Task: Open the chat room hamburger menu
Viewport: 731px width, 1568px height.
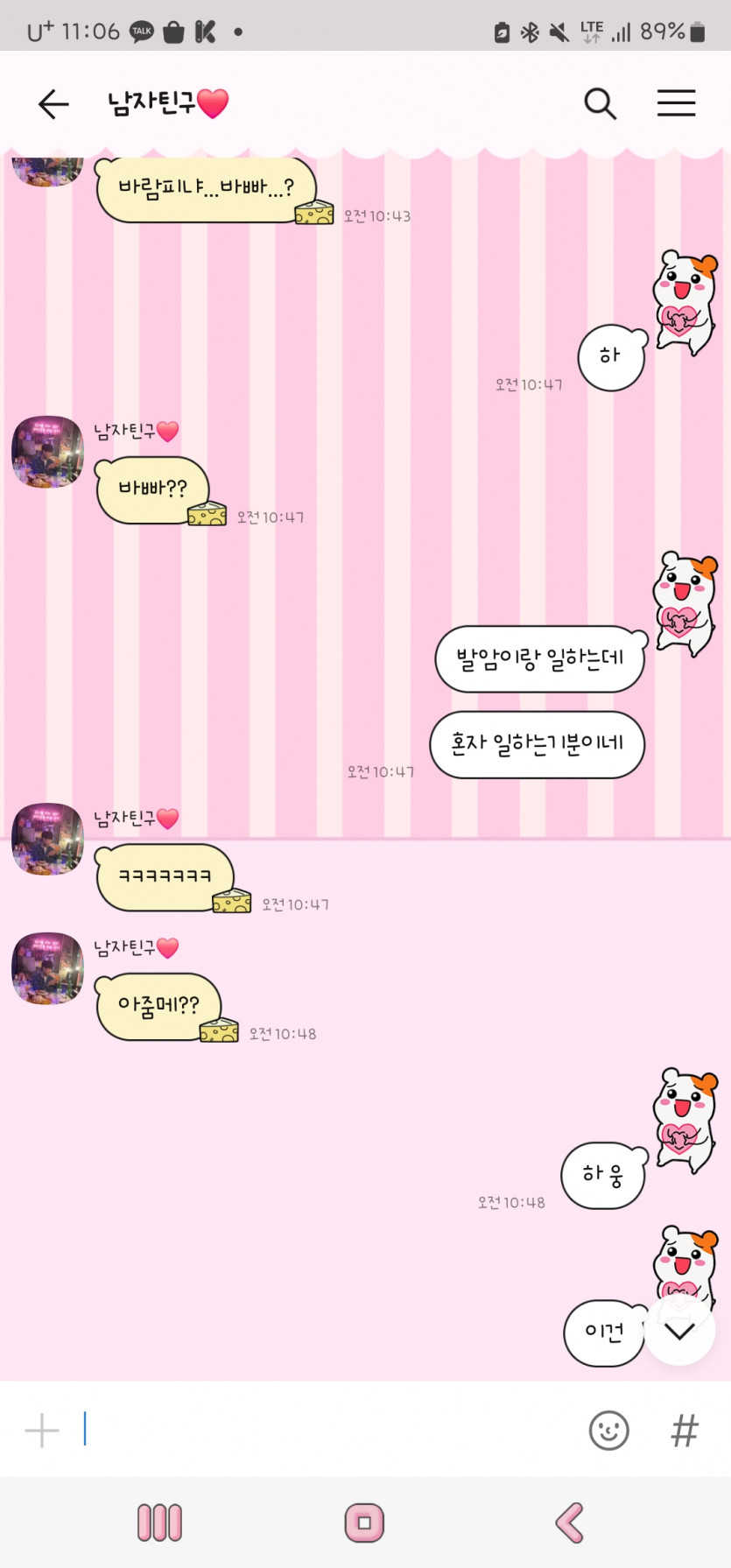Action: [x=676, y=103]
